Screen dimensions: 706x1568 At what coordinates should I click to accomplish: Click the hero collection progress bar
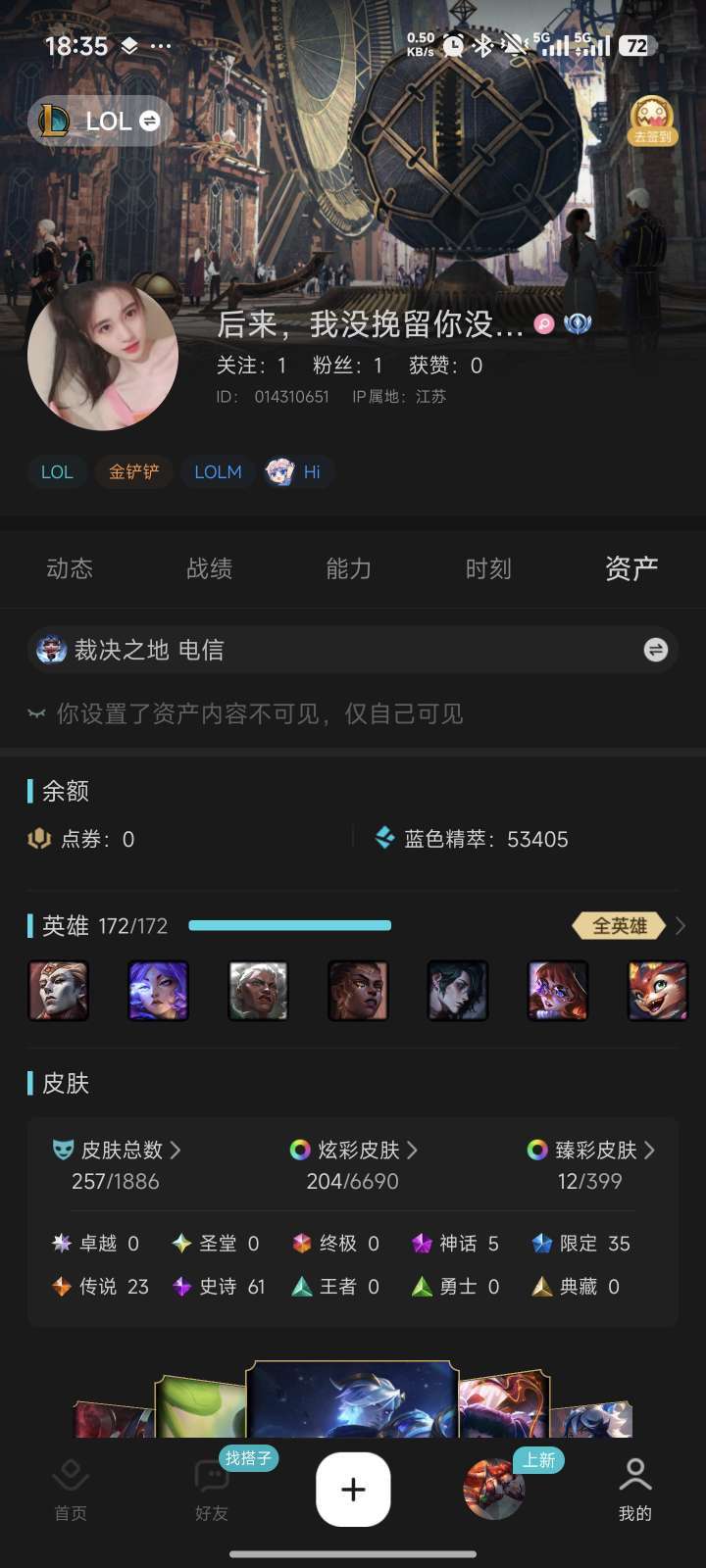click(288, 925)
